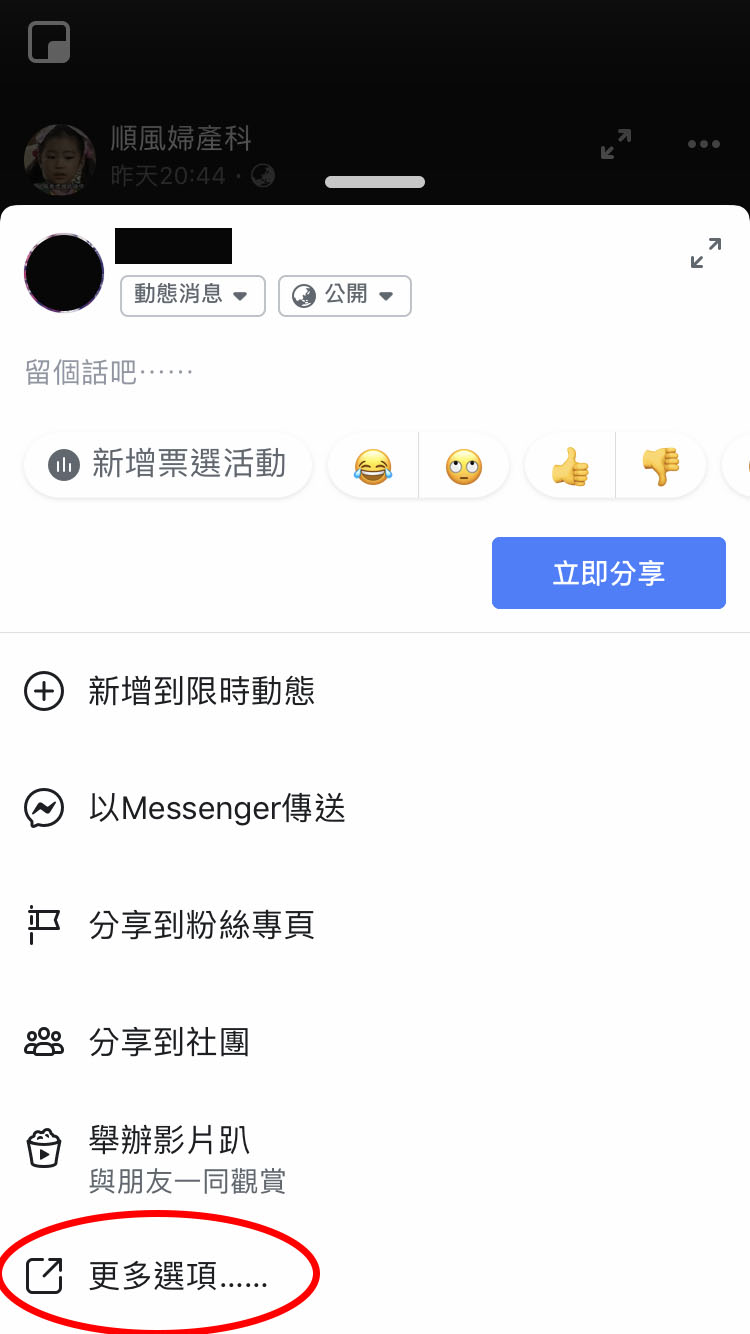Open the 動態消息 destination dropdown
This screenshot has height=1334, width=750.
[x=192, y=296]
